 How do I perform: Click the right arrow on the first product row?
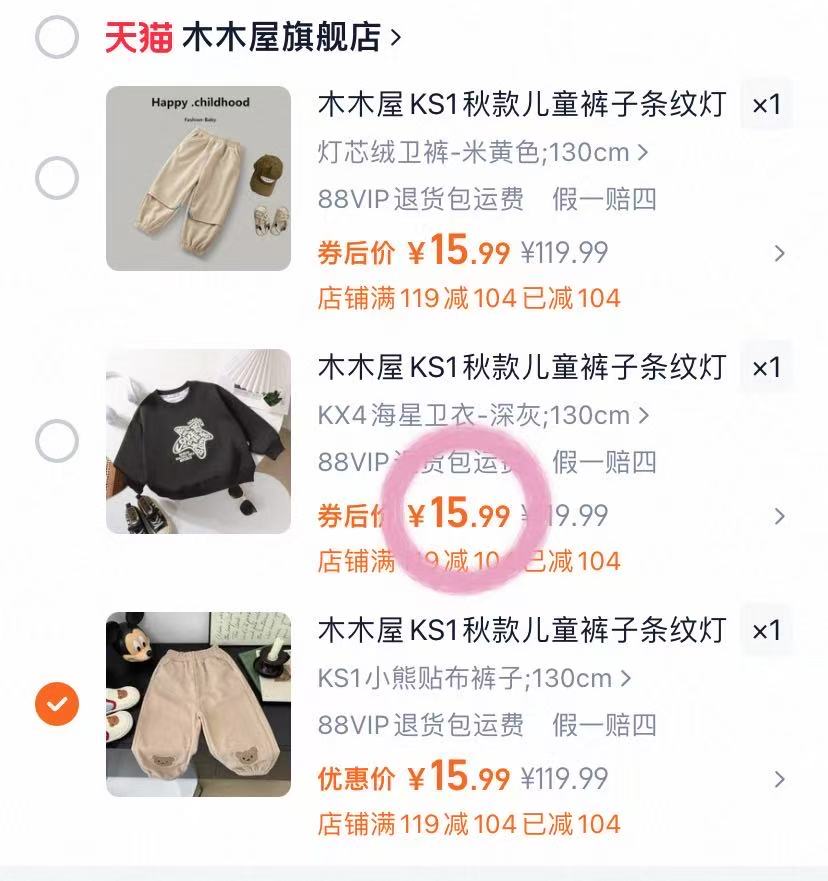781,253
